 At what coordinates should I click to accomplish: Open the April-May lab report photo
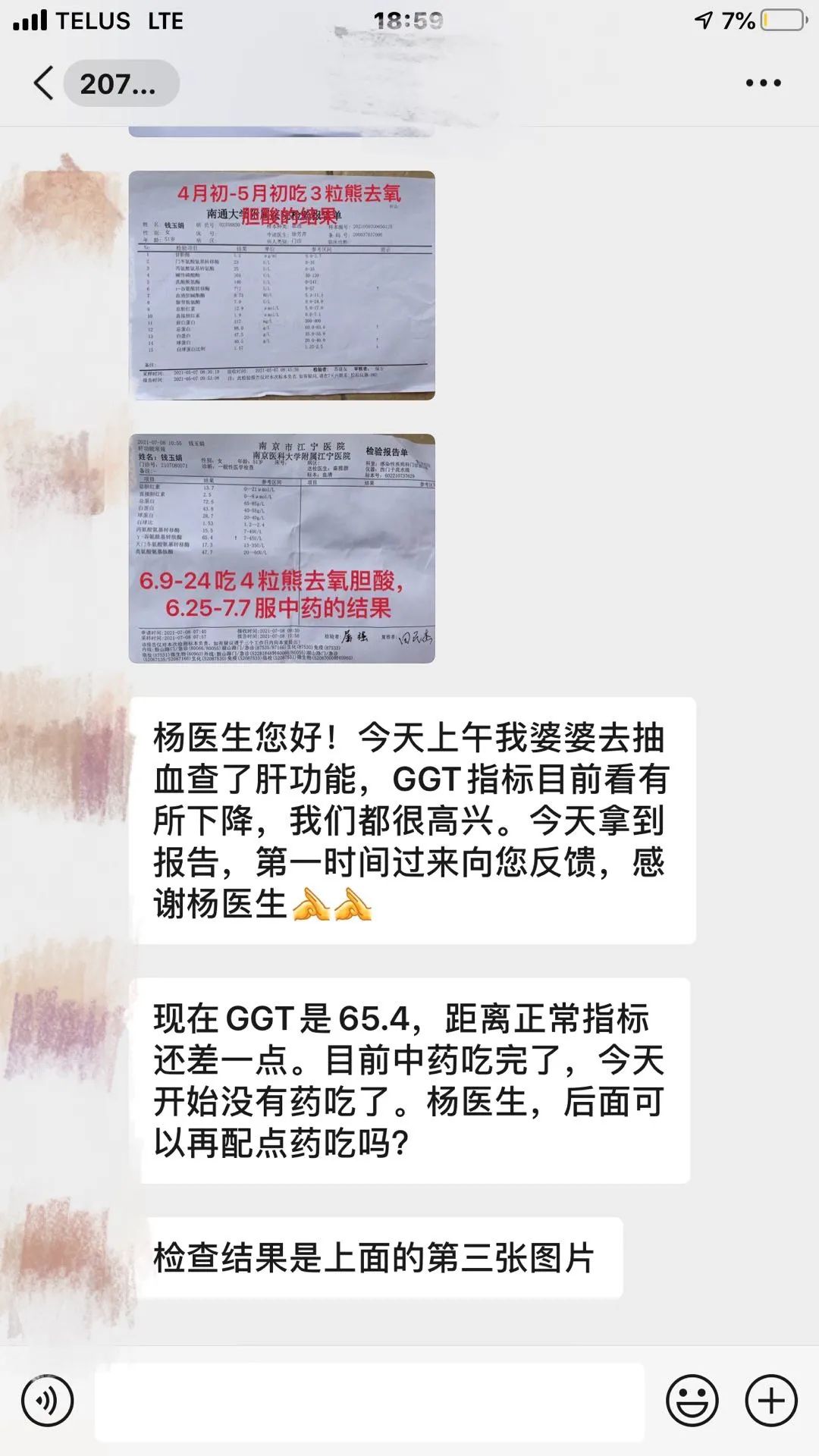[x=281, y=285]
